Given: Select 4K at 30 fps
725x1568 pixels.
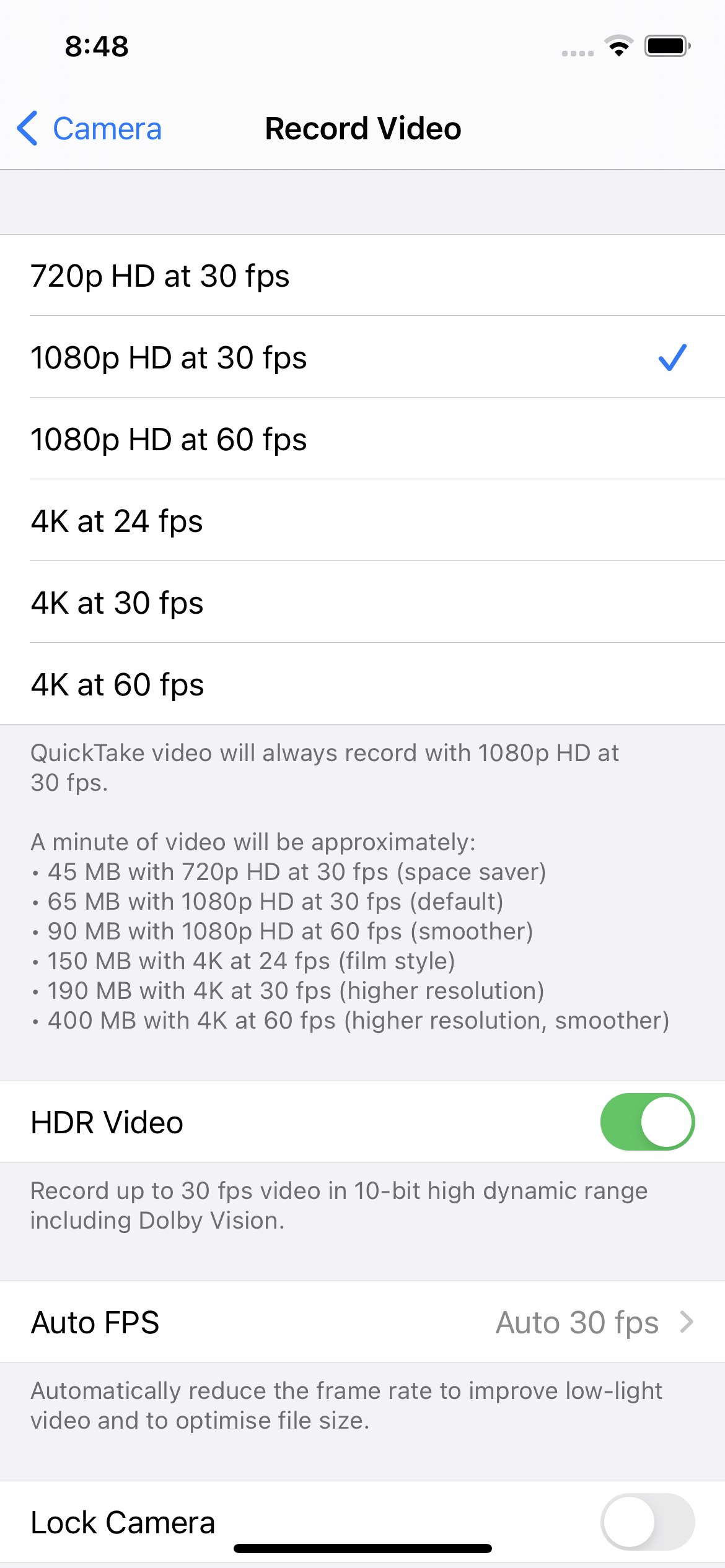Looking at the screenshot, I should (362, 603).
